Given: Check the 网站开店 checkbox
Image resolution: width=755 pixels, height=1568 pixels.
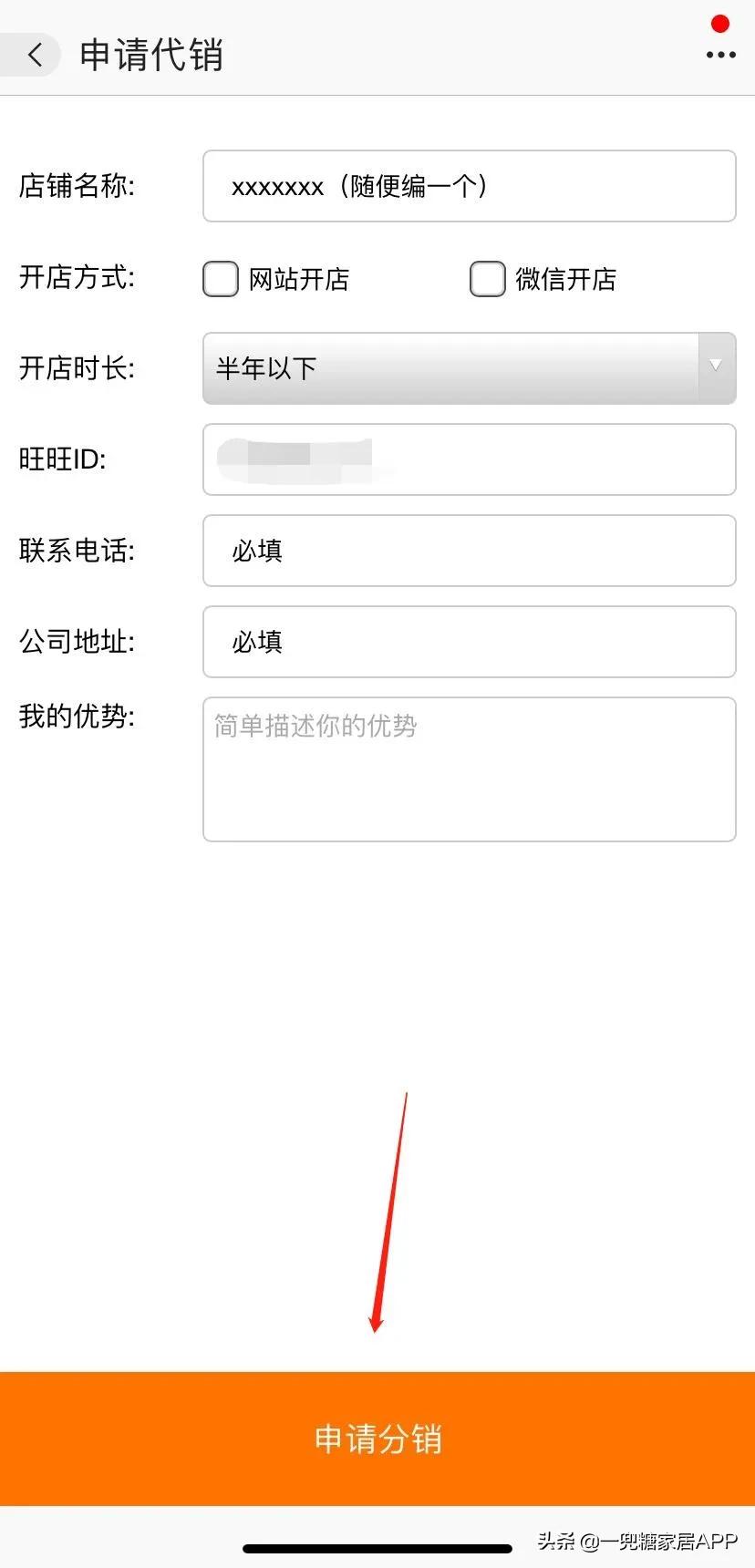Looking at the screenshot, I should click(x=220, y=279).
